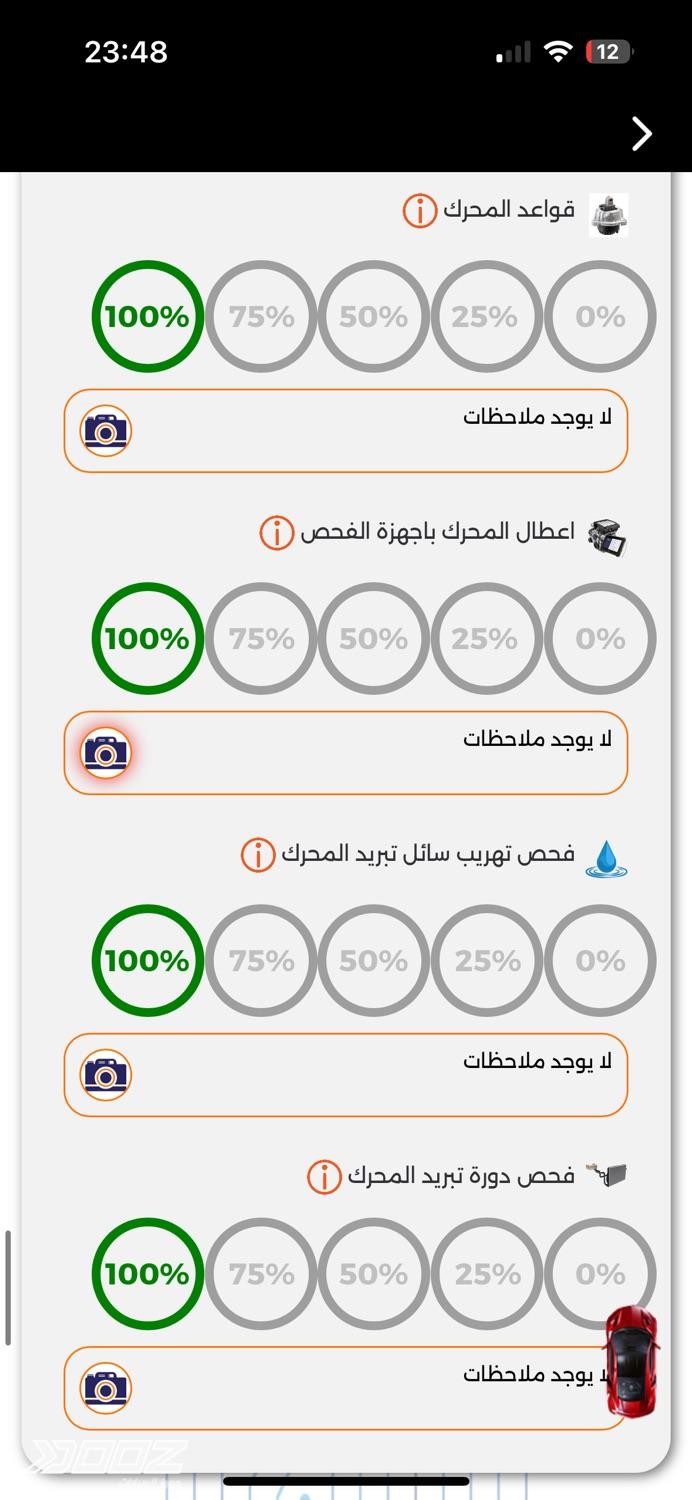Attach photo to فحص تهريب سائل تبريد المحرك

pyautogui.click(x=106, y=1075)
